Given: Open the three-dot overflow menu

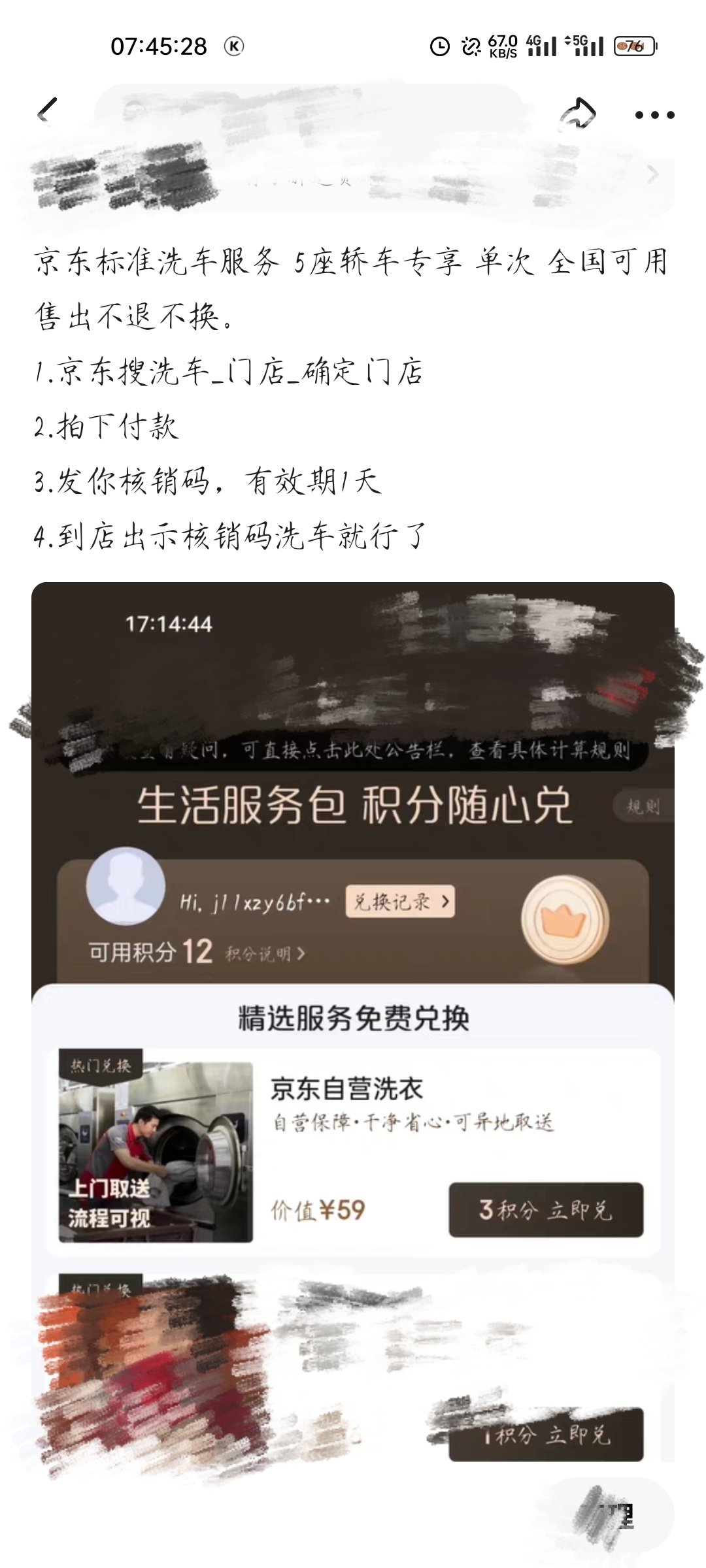Looking at the screenshot, I should tap(655, 115).
